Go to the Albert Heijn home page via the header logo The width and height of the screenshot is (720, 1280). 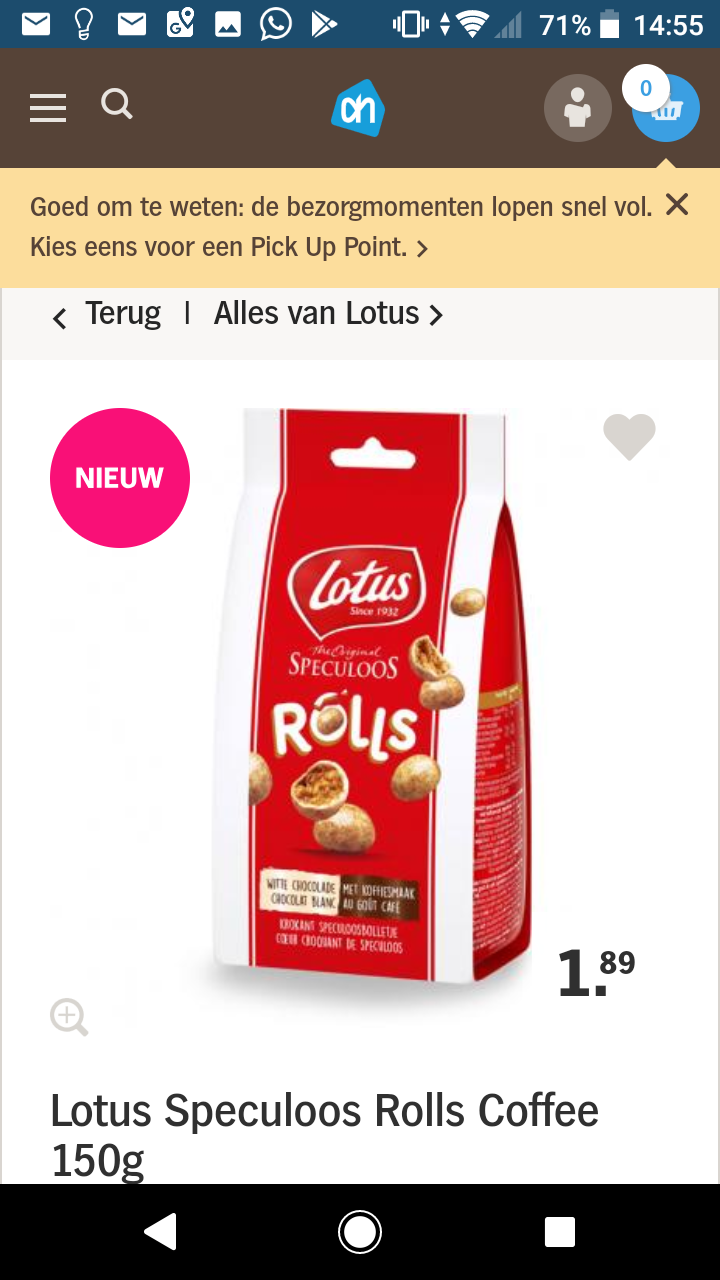tap(358, 108)
